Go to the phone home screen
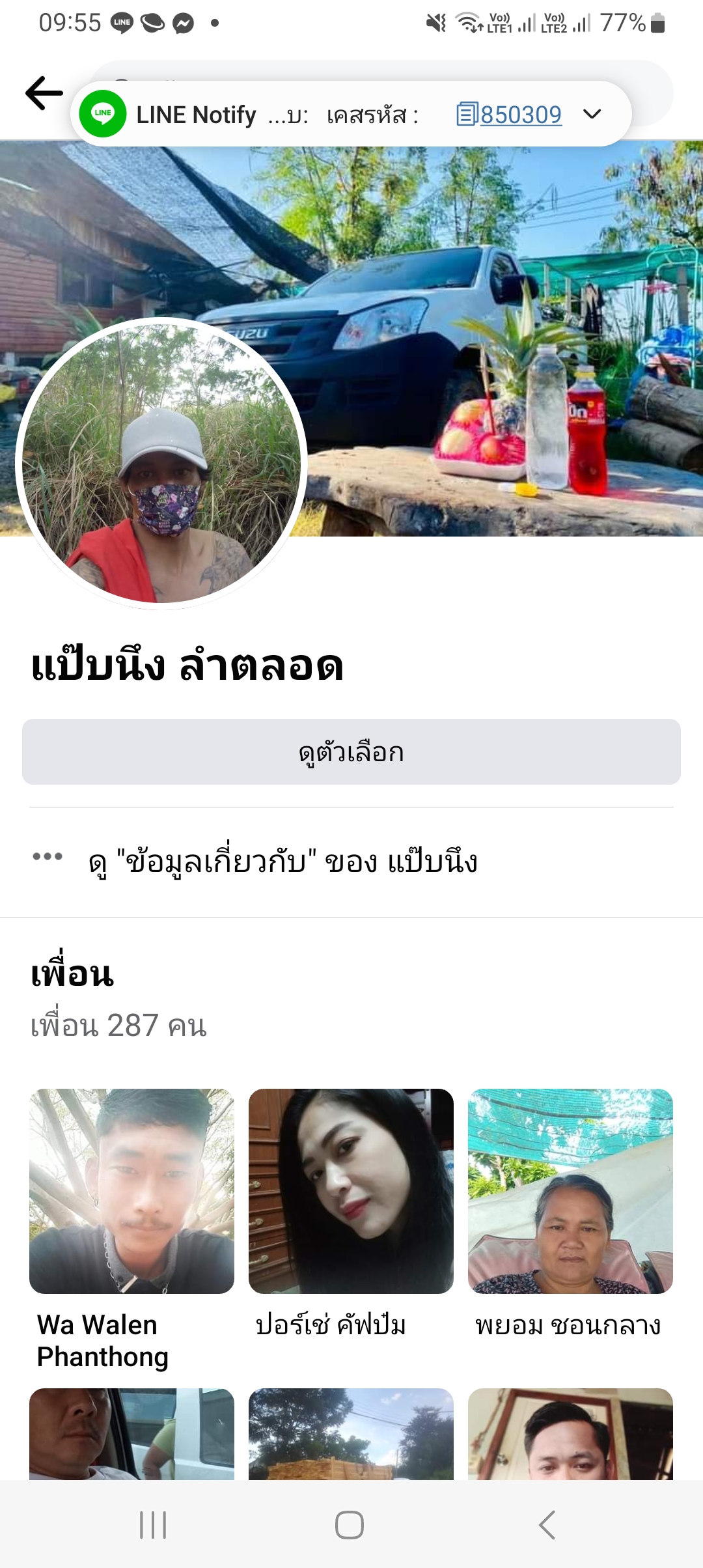This screenshot has height=1568, width=703. (x=350, y=1525)
